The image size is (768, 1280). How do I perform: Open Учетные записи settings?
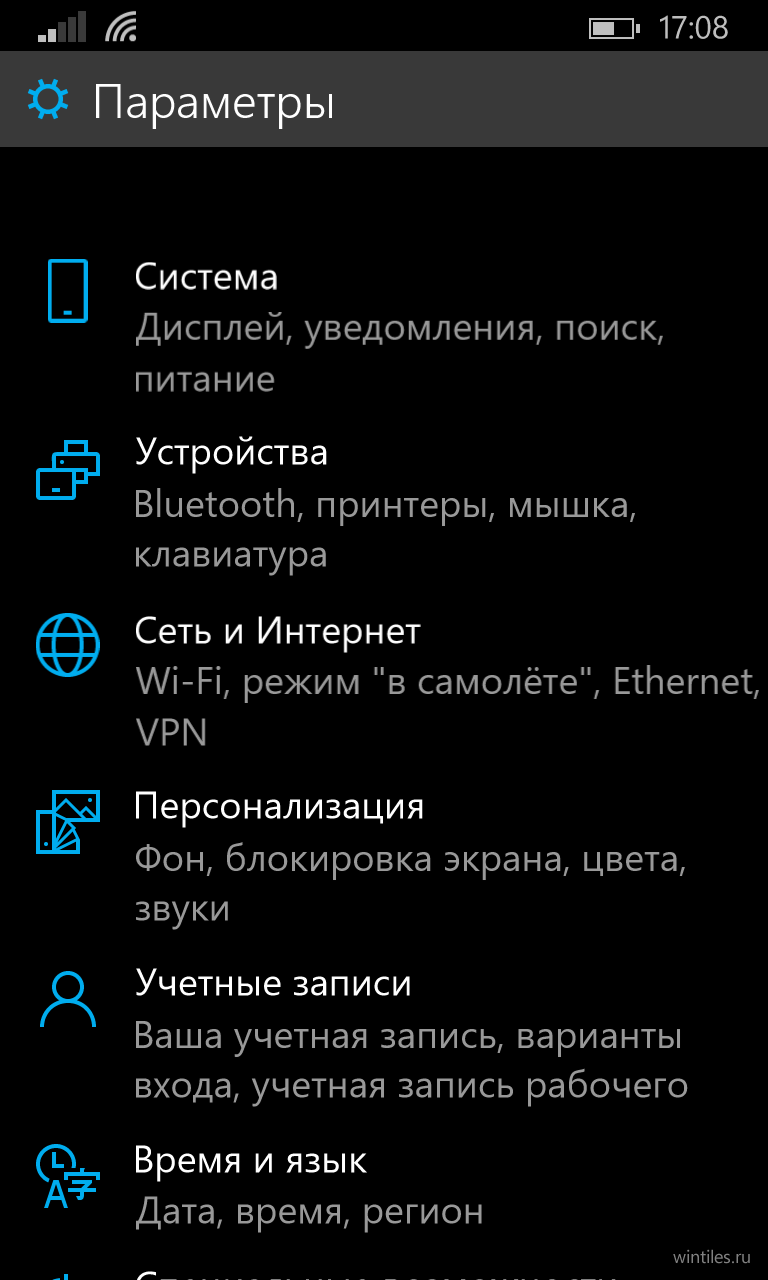coord(384,1034)
